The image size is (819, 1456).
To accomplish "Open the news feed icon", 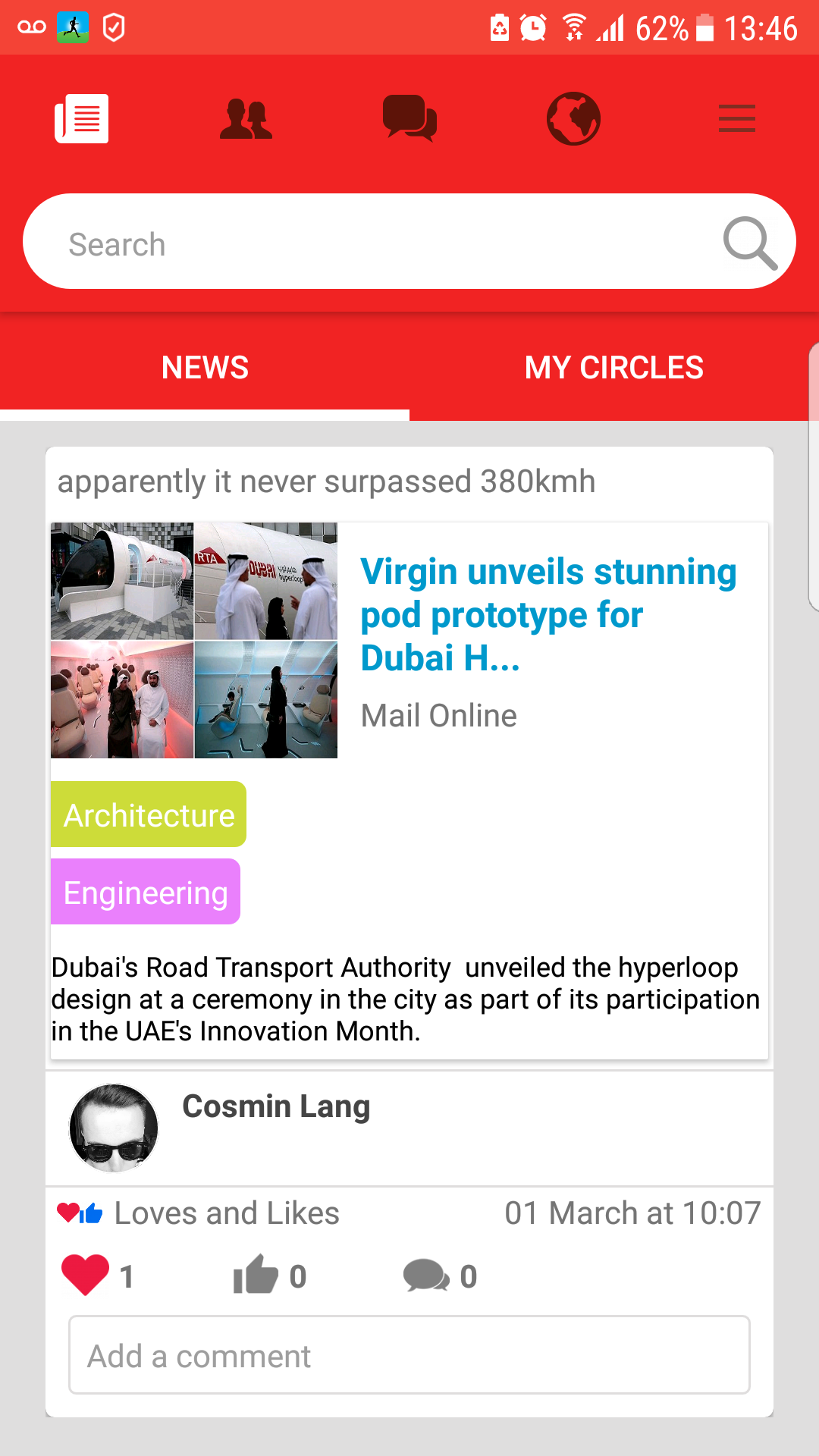I will (80, 118).
